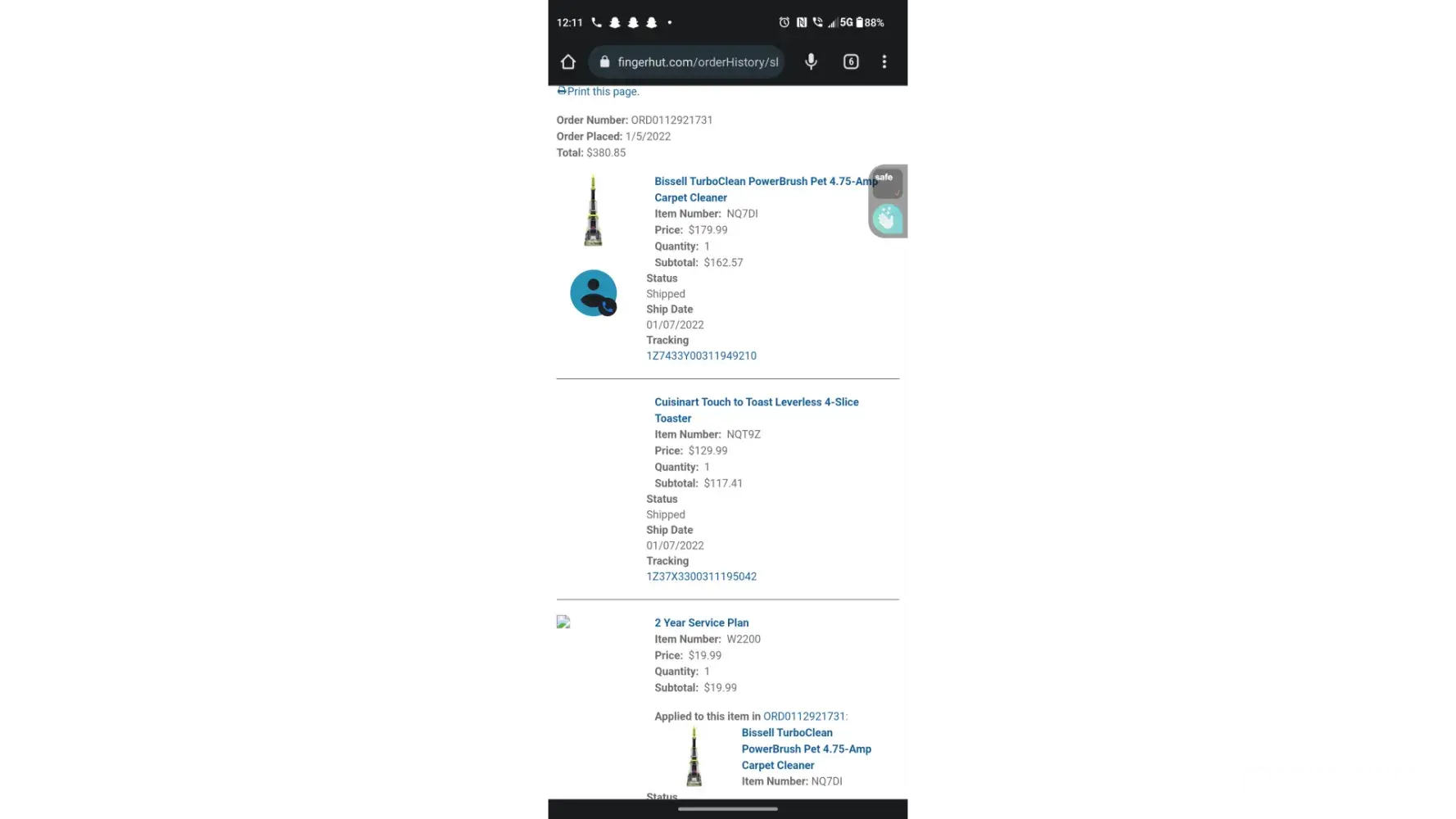The image size is (1456, 819).
Task: Open Cuisinart Touch to Toast Toaster link
Action: (x=756, y=409)
